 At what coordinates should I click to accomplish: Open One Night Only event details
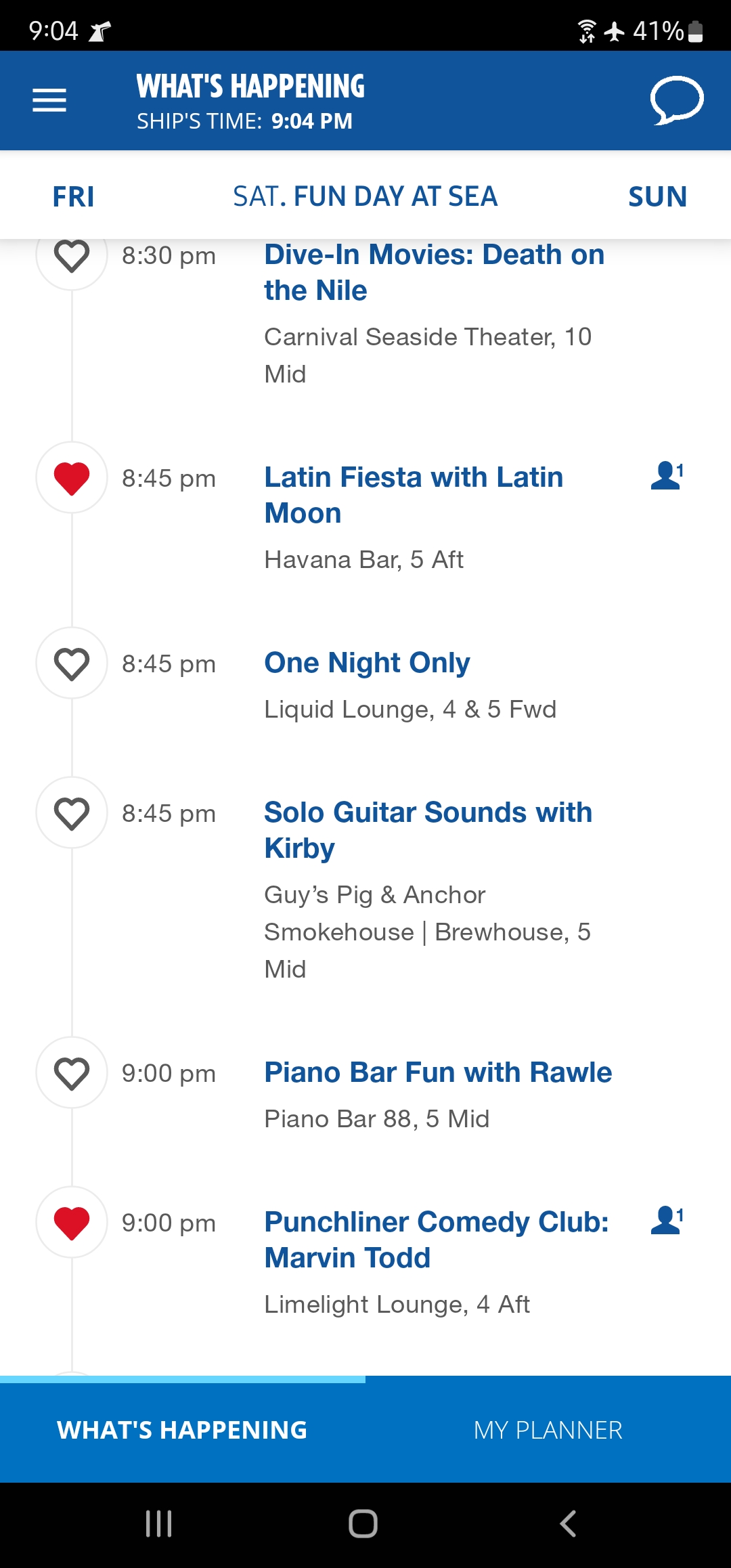367,663
